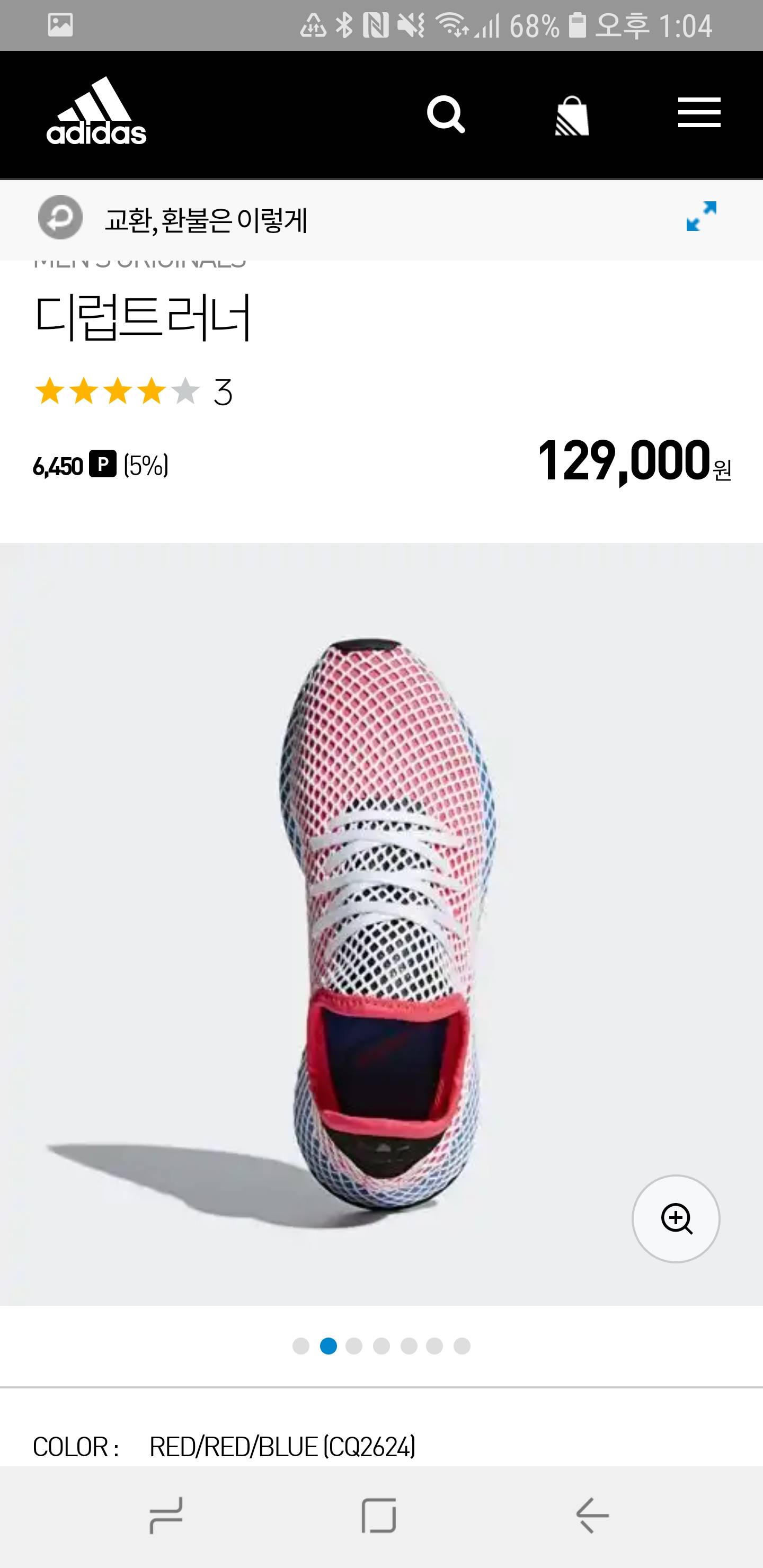Zoom the shoe image with the magnifier button

click(676, 1218)
